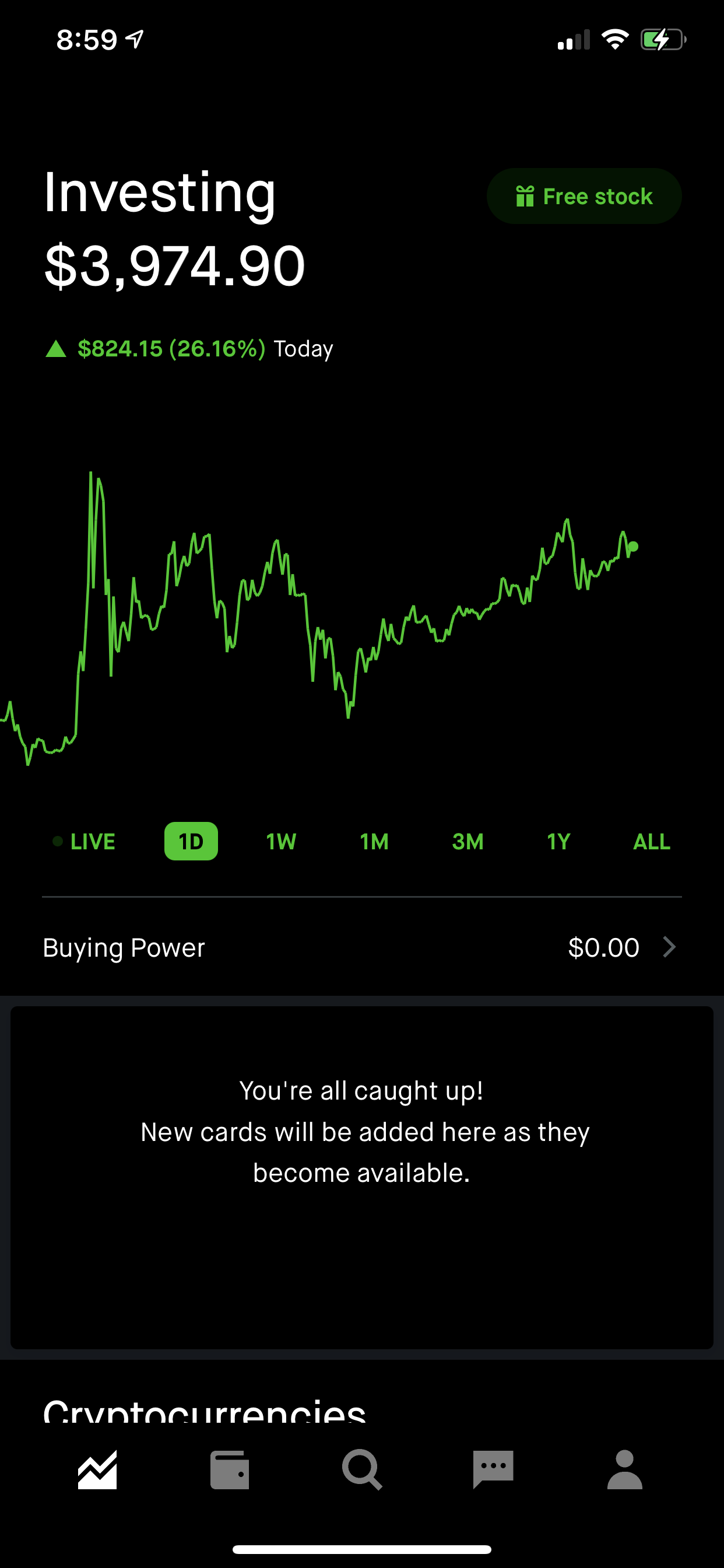The image size is (724, 1568).
Task: Show the 1M chart range
Action: [374, 841]
